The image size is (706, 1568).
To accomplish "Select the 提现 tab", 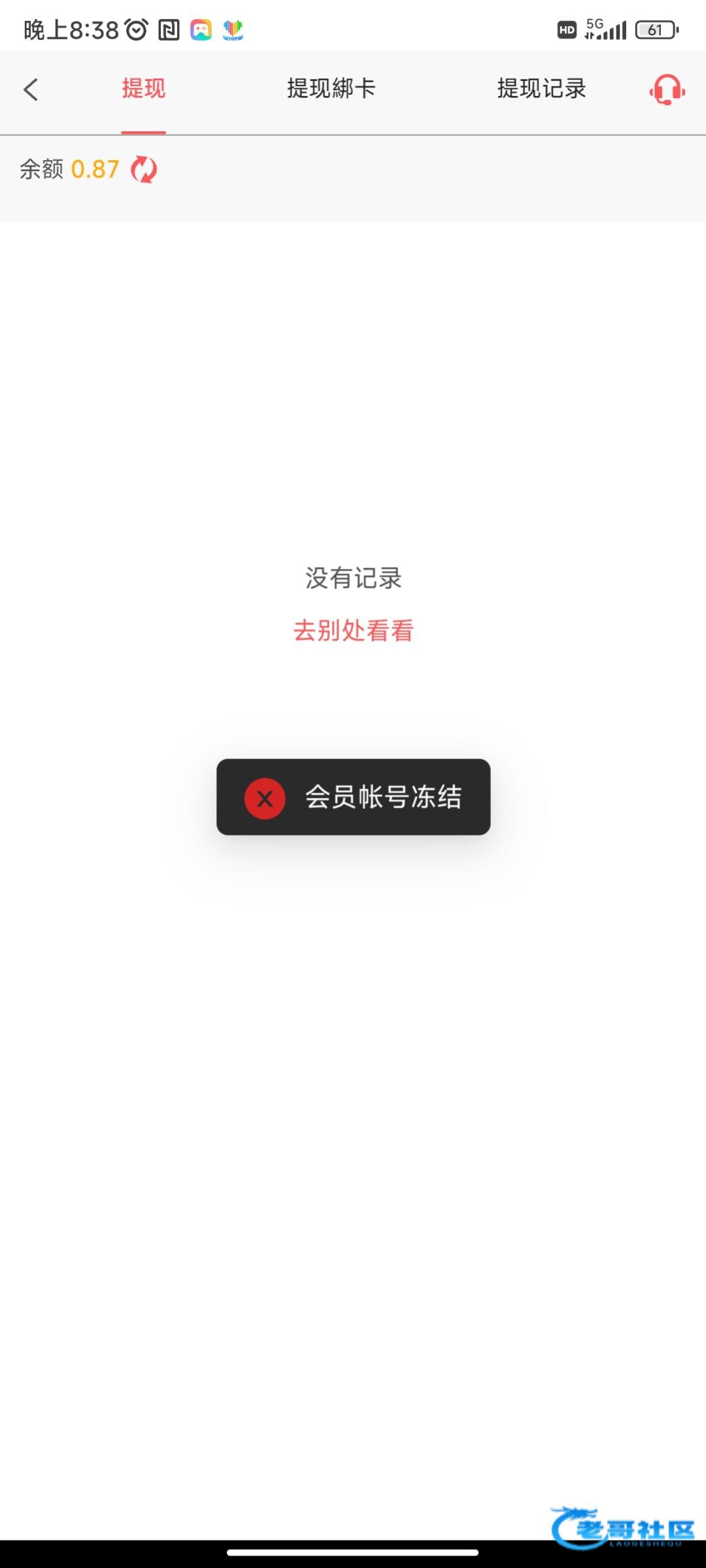I will click(143, 89).
